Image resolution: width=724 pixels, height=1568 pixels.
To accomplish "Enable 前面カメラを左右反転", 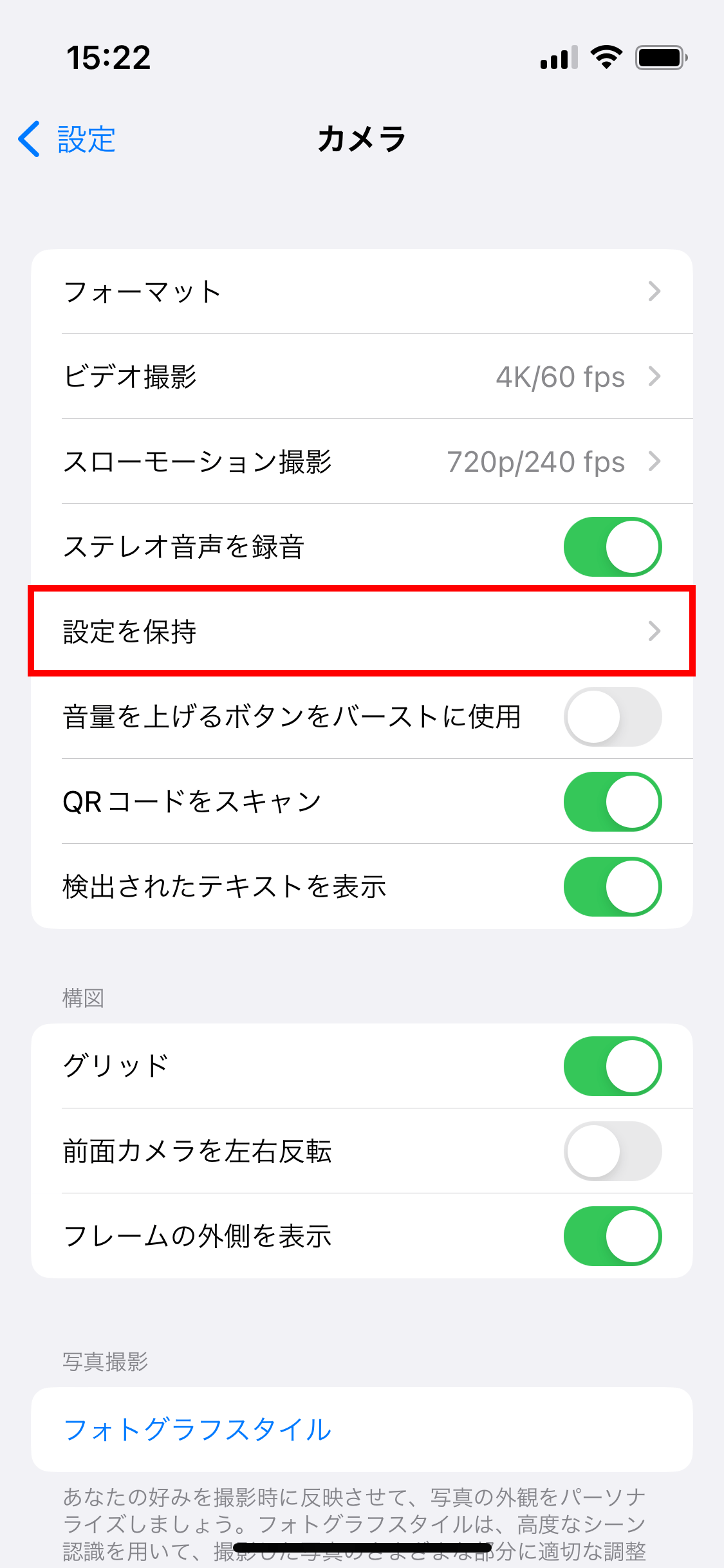I will pyautogui.click(x=613, y=1151).
